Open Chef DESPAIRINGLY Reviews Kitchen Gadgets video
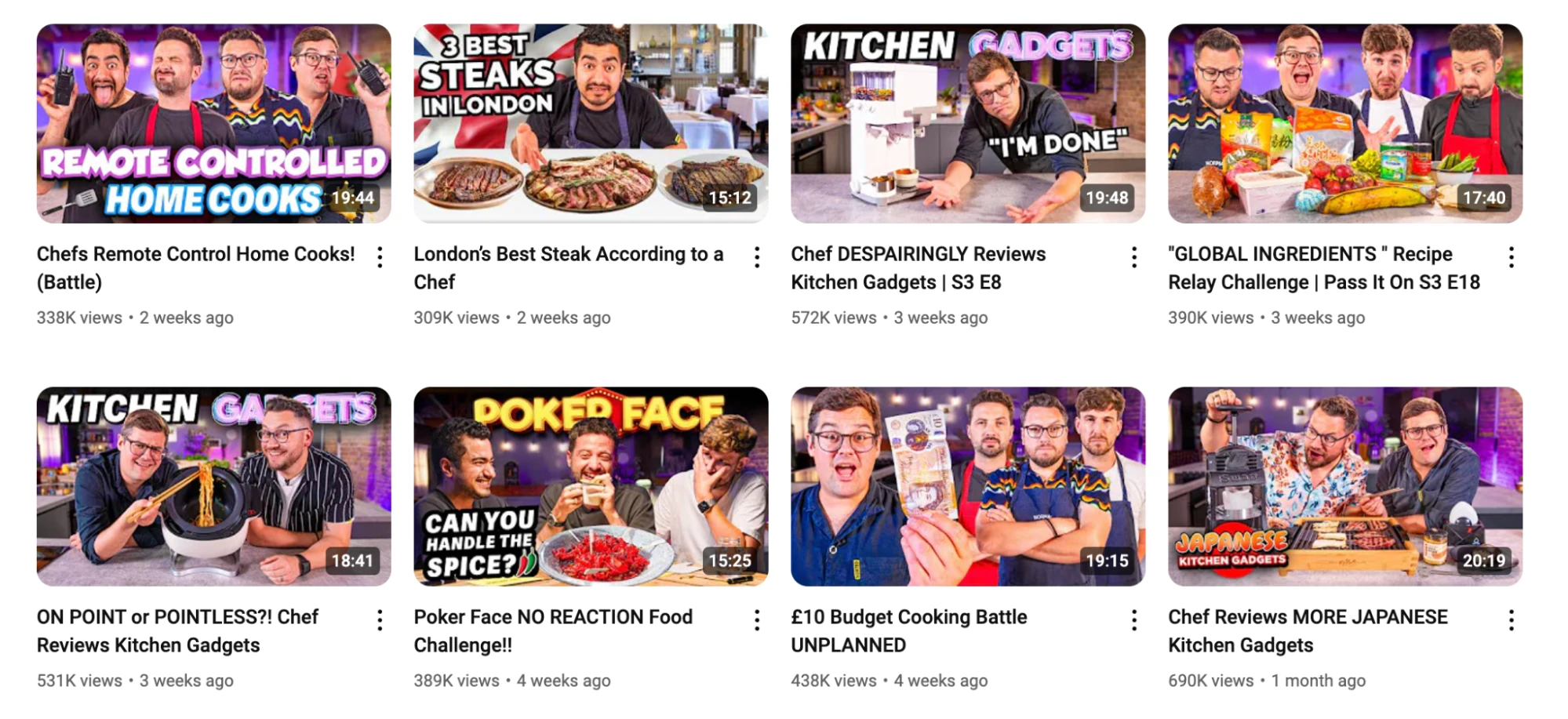 click(967, 123)
